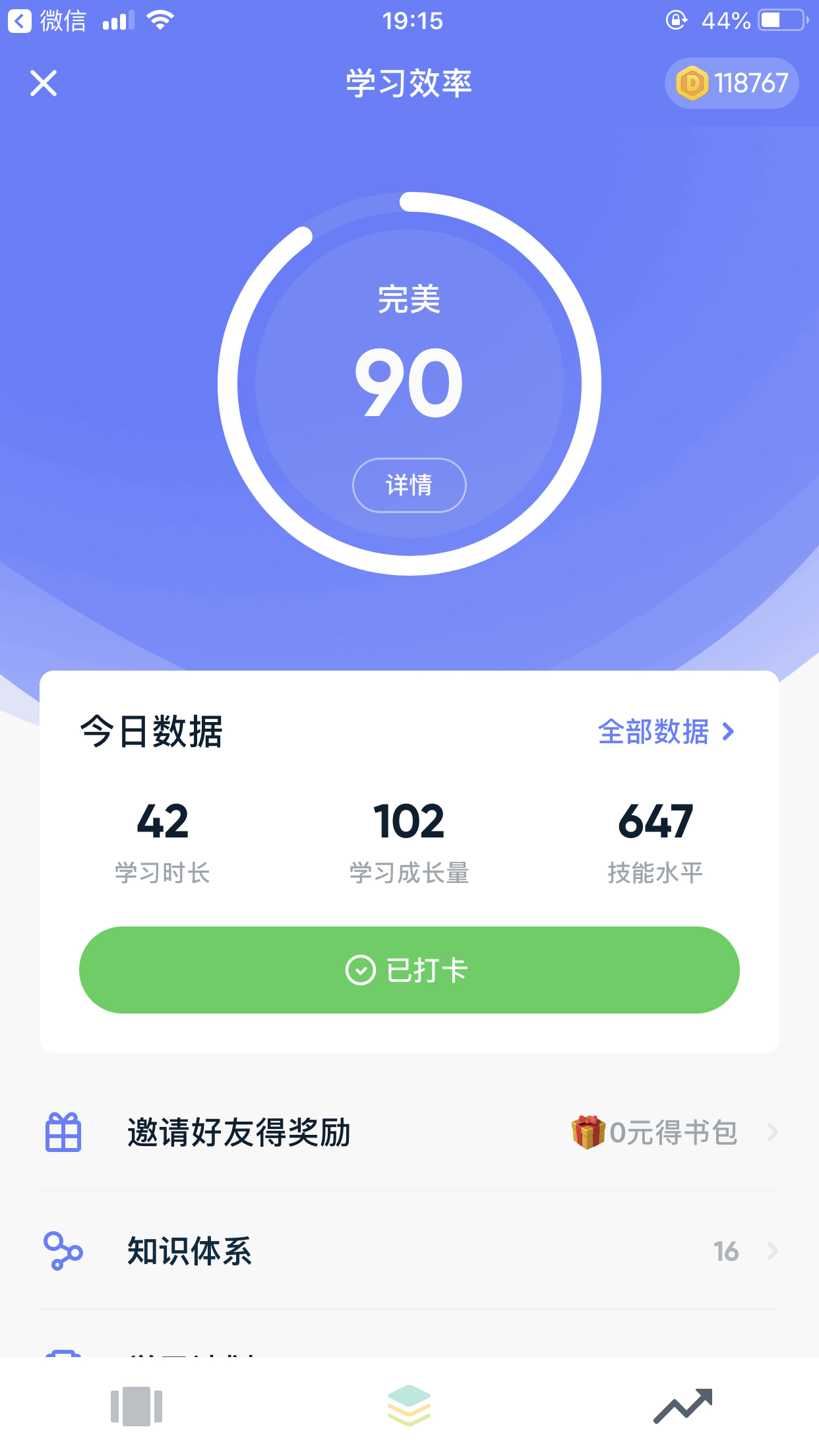Return to 微信 via the status bar back arrow
Image resolution: width=819 pixels, height=1456 pixels.
(46, 21)
